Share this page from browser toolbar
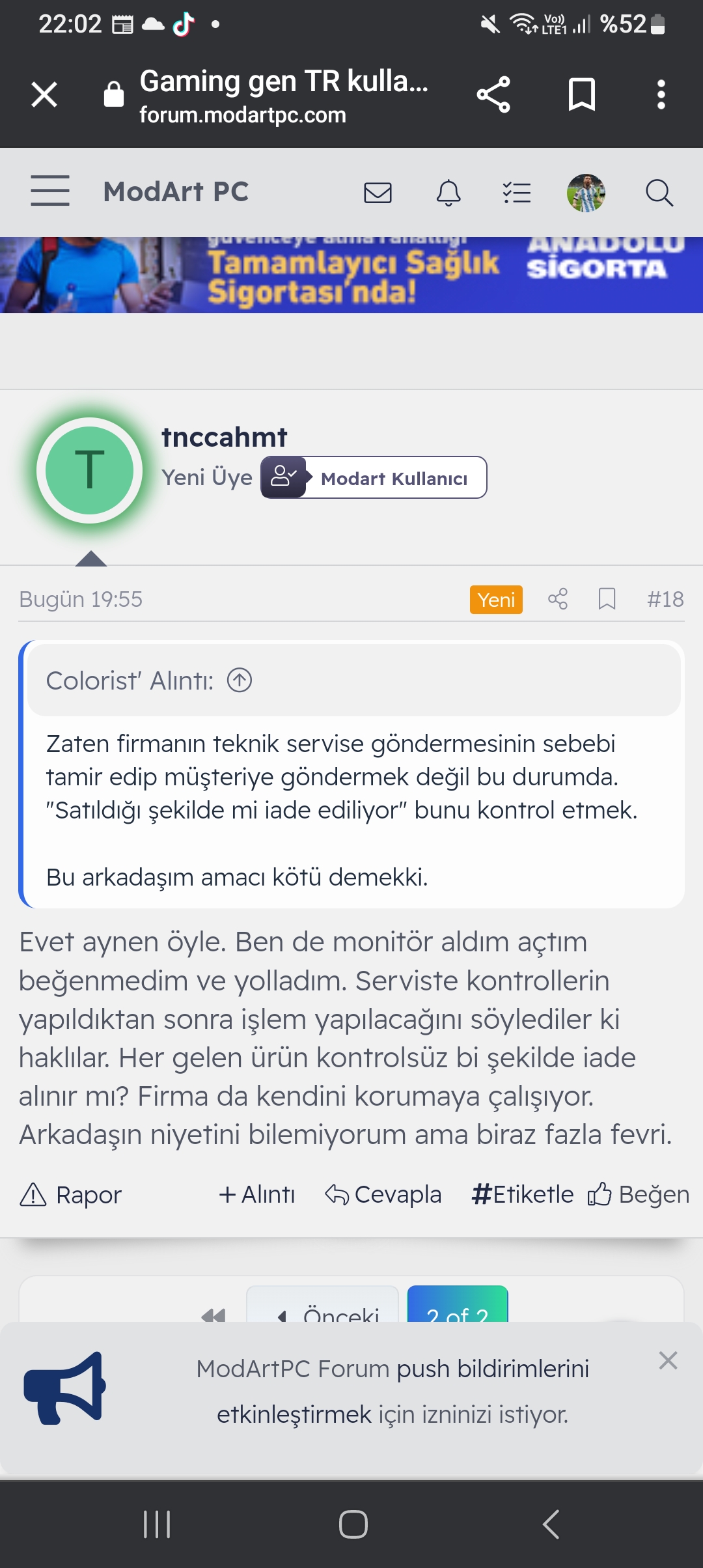The height and width of the screenshot is (1568, 703). point(493,95)
